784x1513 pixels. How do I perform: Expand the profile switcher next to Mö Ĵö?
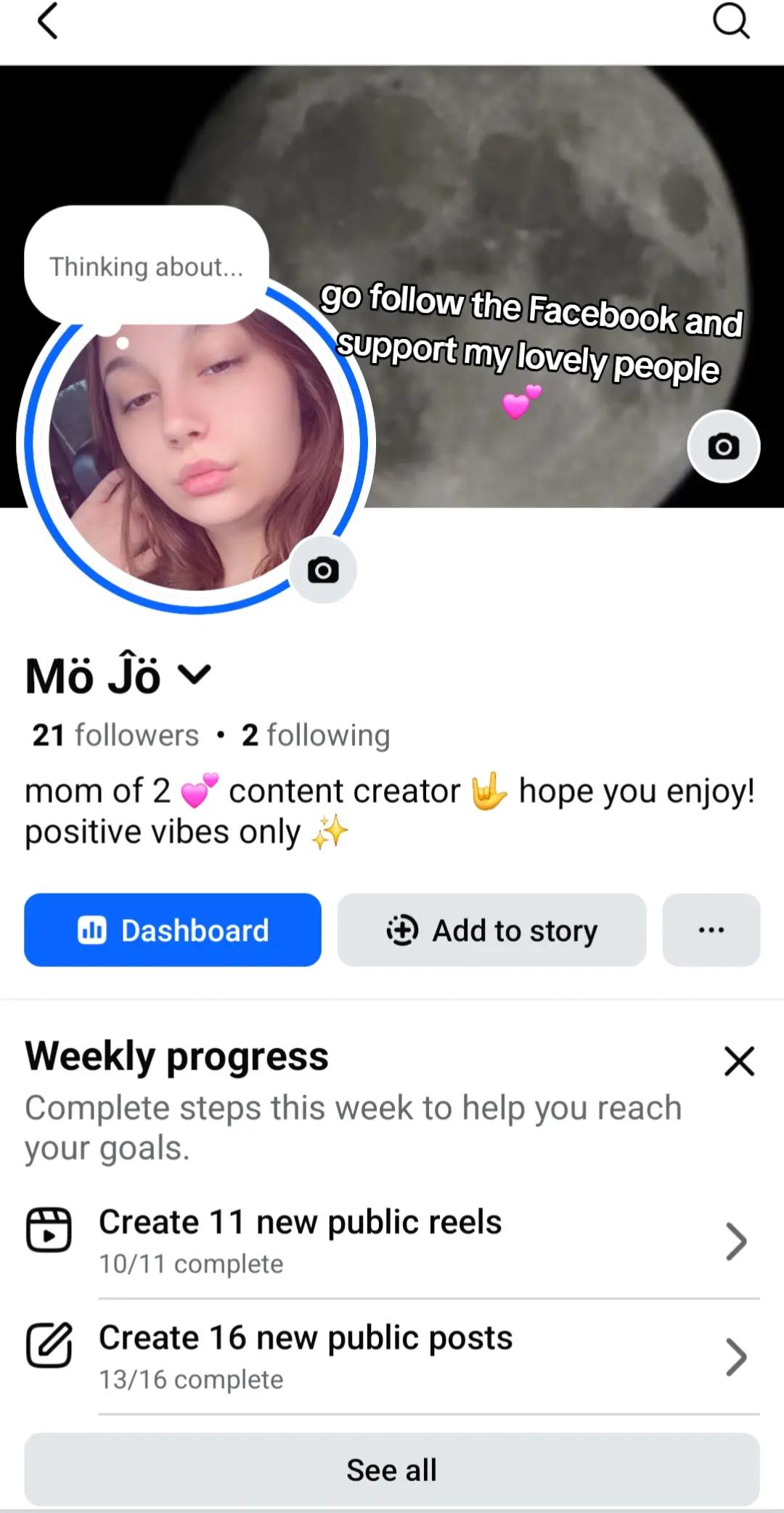[x=195, y=674]
